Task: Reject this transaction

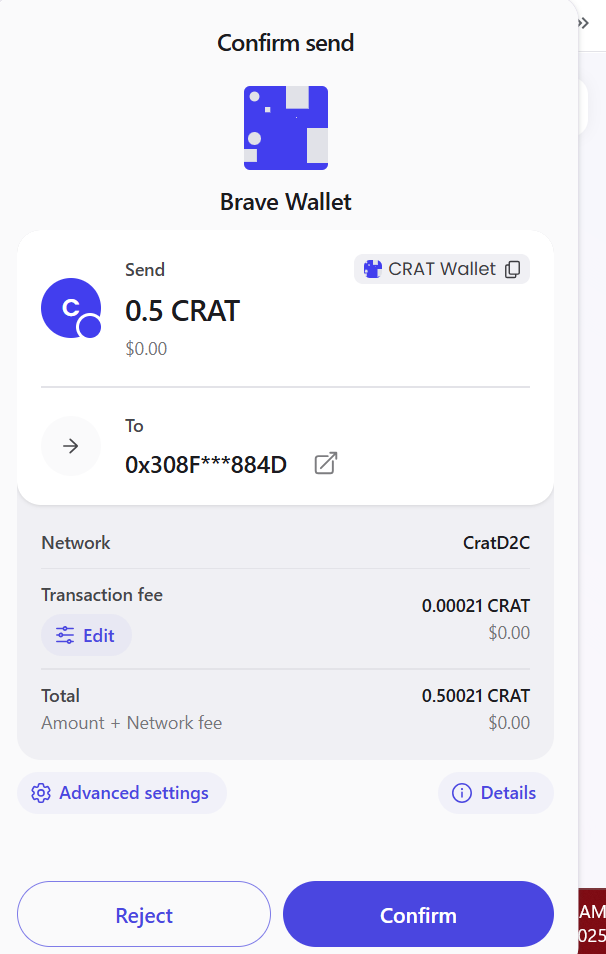Action: pos(144,915)
